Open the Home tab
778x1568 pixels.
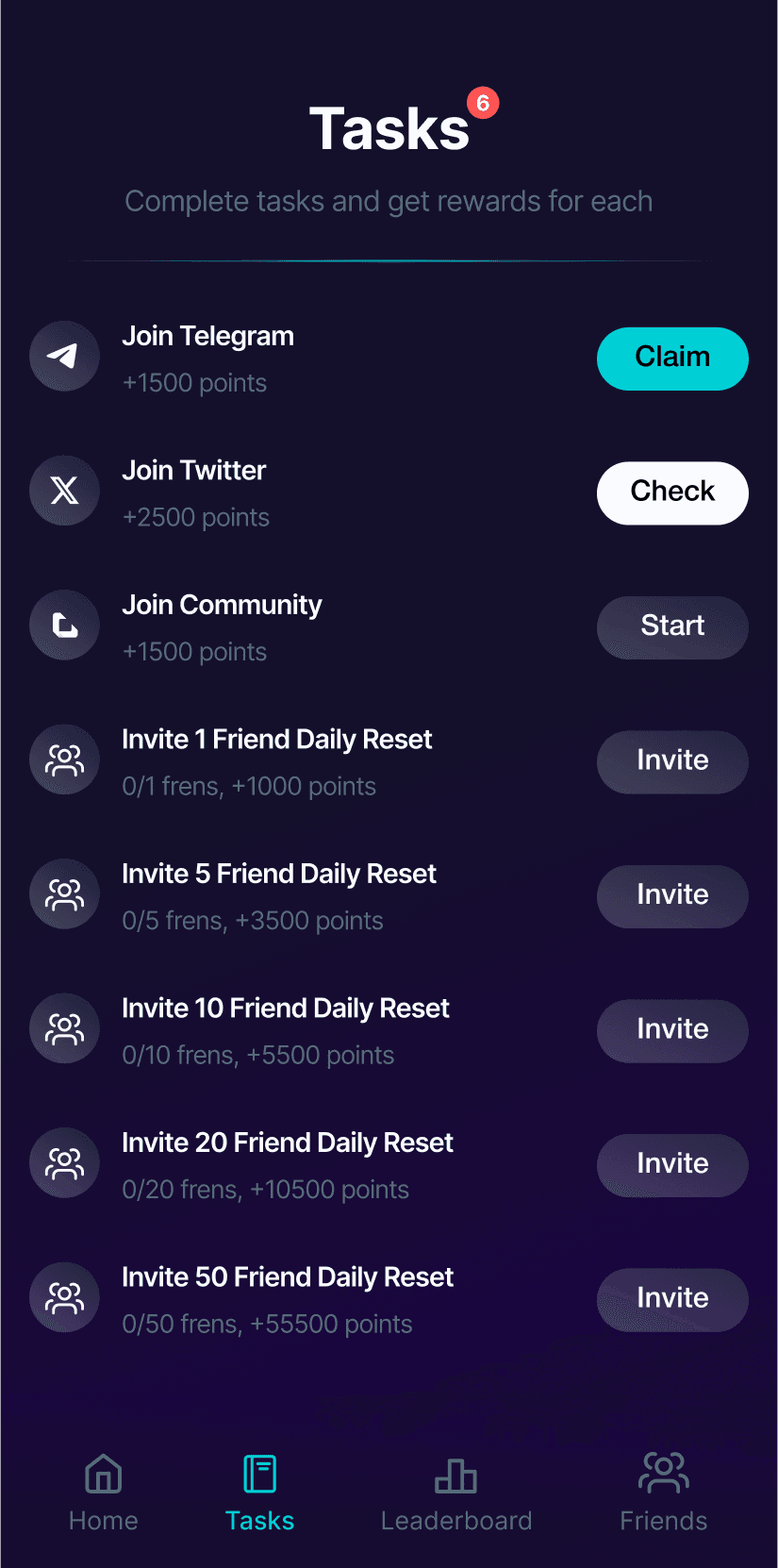pos(102,1495)
